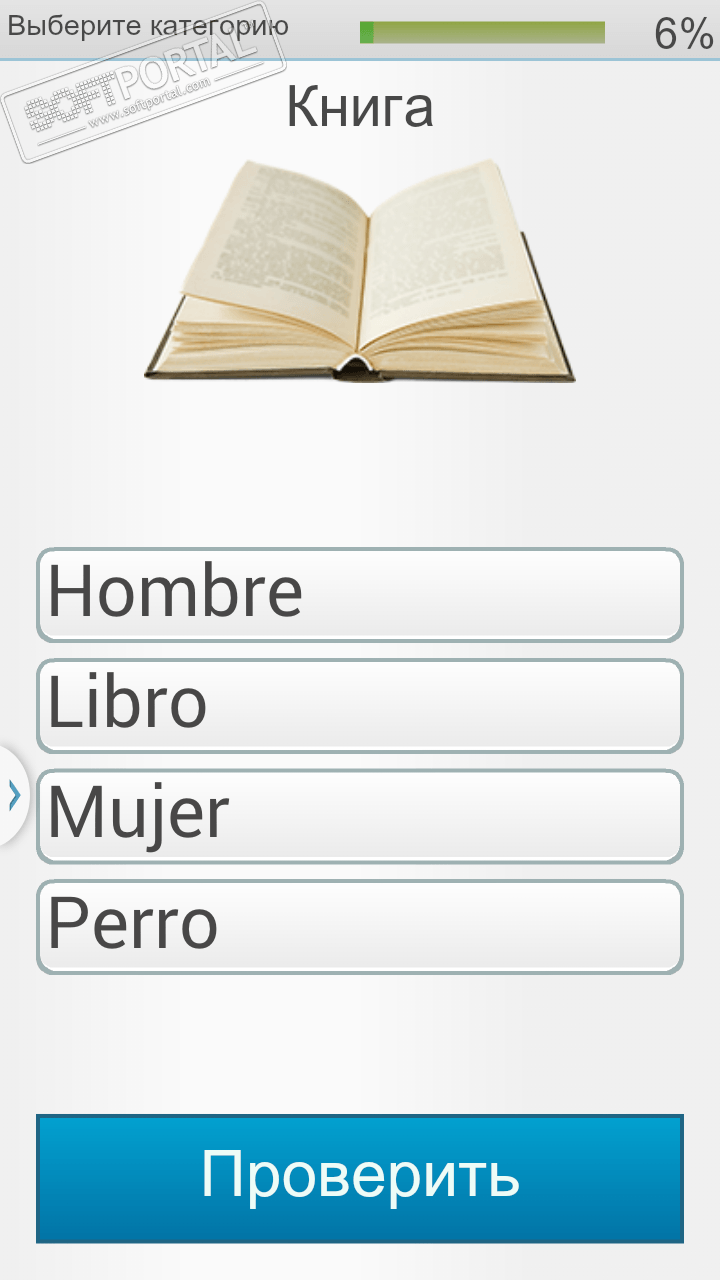720x1280 pixels.
Task: Expand the side panel arrow handle
Action: point(13,795)
